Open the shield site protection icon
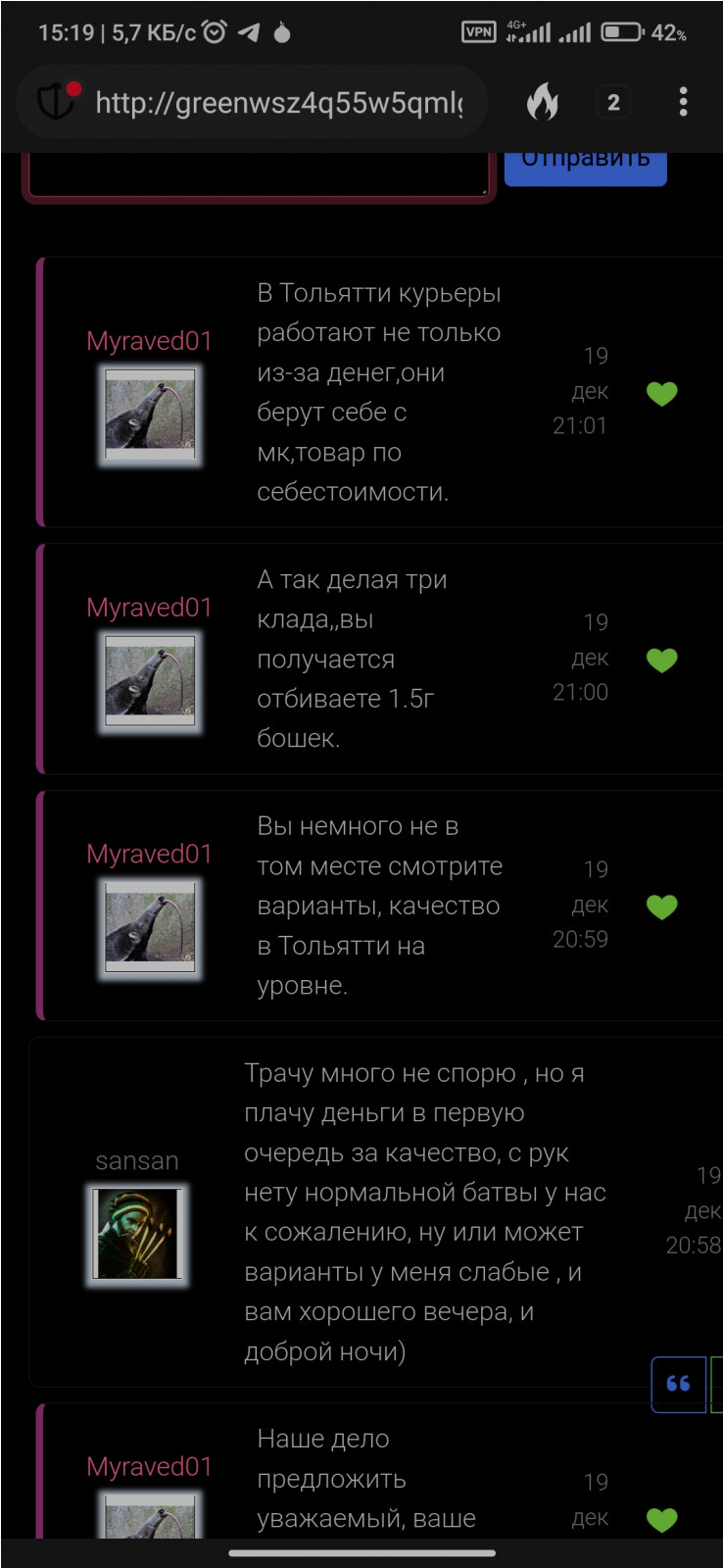Image resolution: width=723 pixels, height=1568 pixels. click(x=57, y=102)
